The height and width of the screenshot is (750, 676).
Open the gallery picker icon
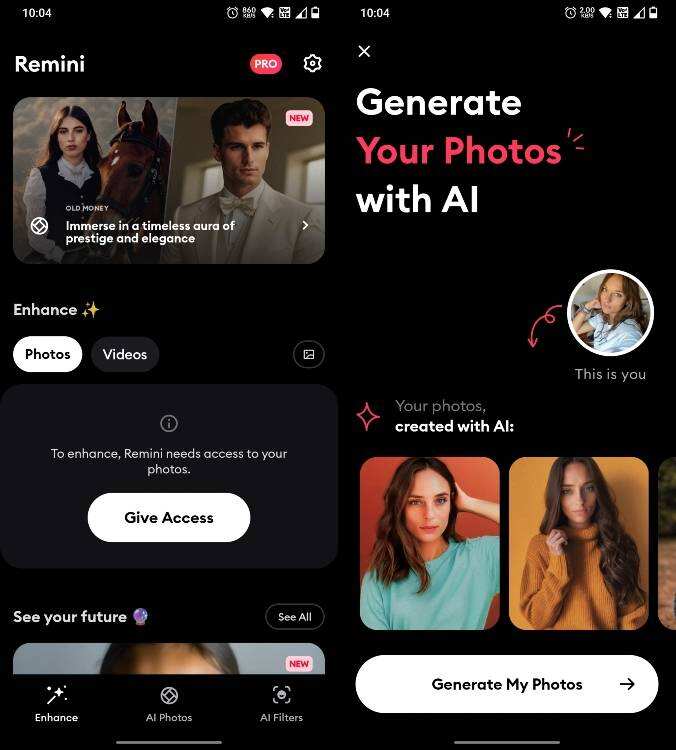(x=309, y=354)
